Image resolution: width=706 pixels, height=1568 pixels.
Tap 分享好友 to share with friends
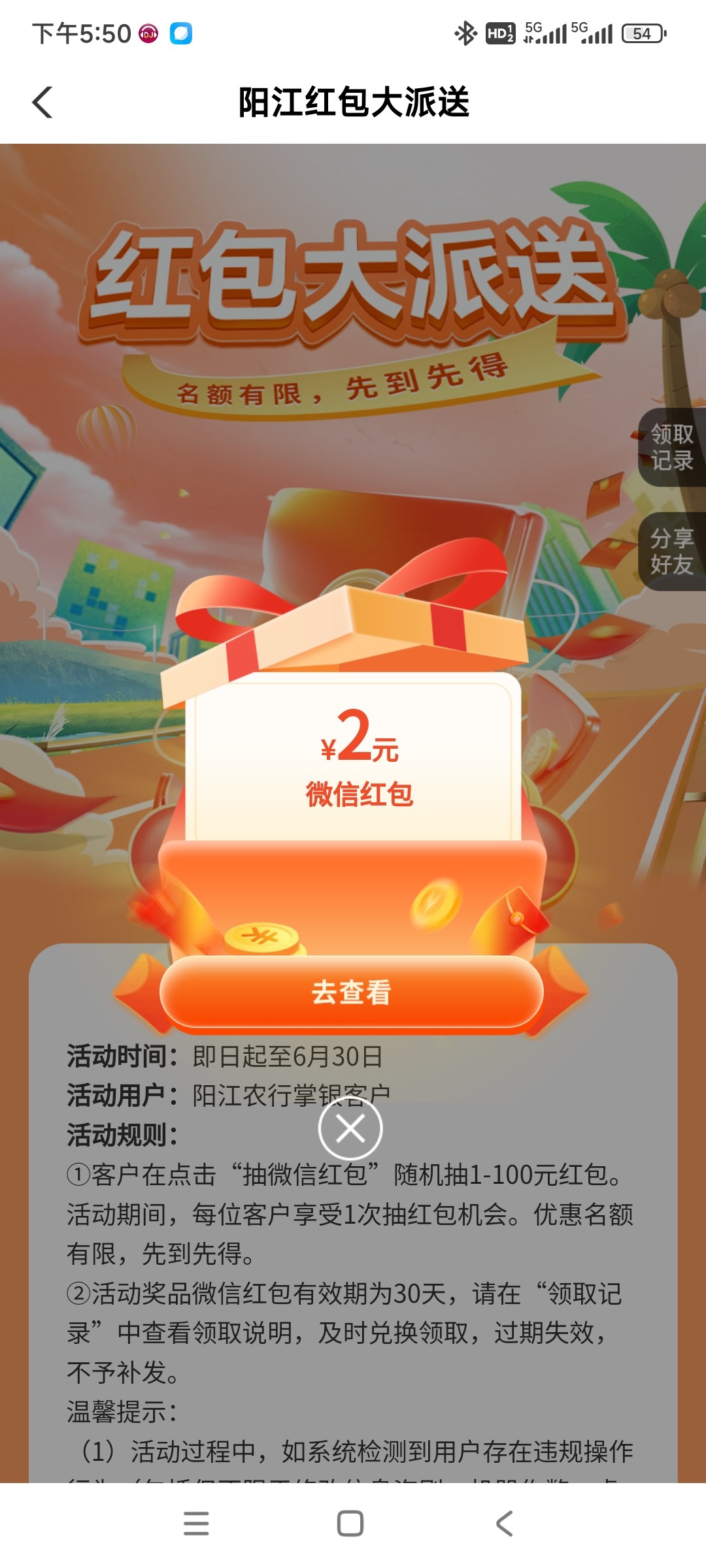click(x=672, y=551)
